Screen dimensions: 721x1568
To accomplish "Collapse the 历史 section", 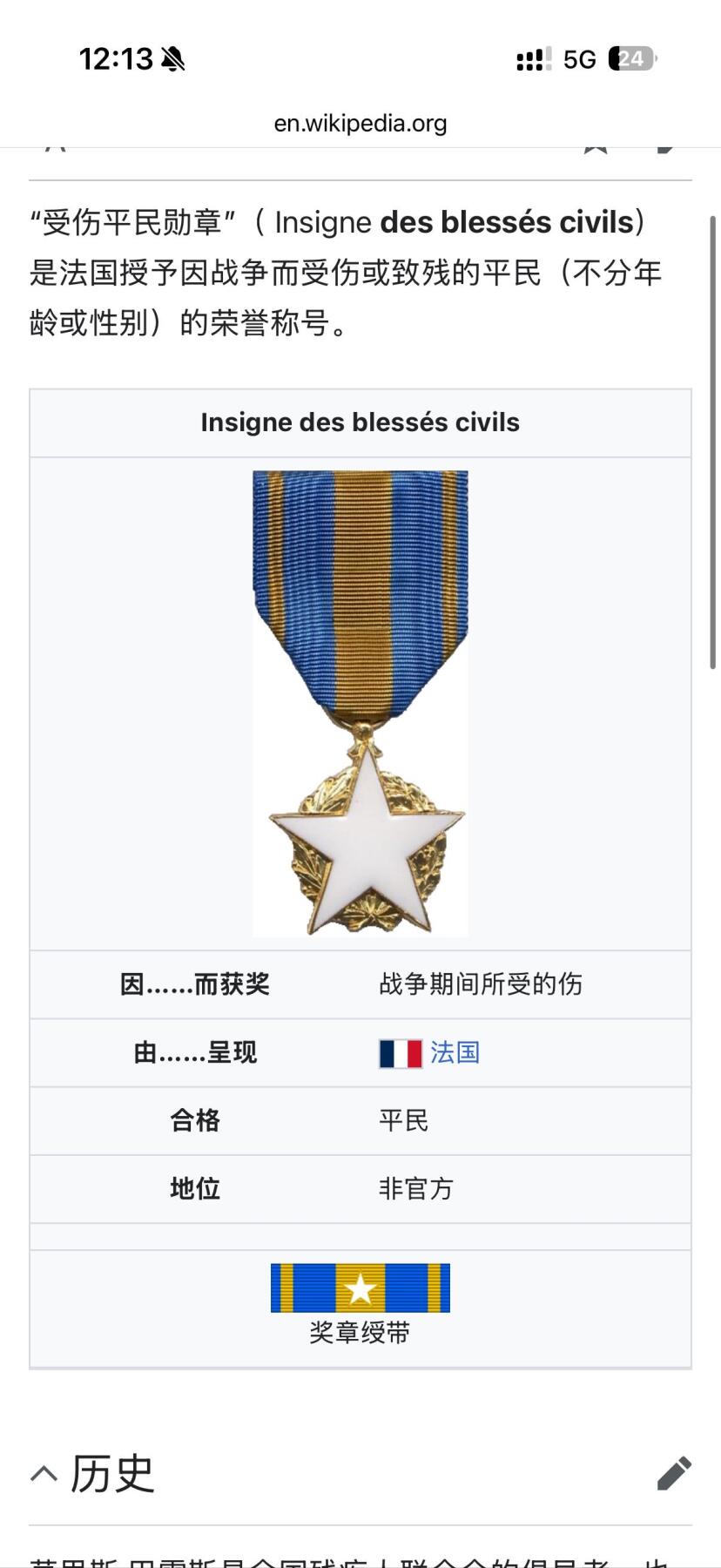I will point(44,1474).
